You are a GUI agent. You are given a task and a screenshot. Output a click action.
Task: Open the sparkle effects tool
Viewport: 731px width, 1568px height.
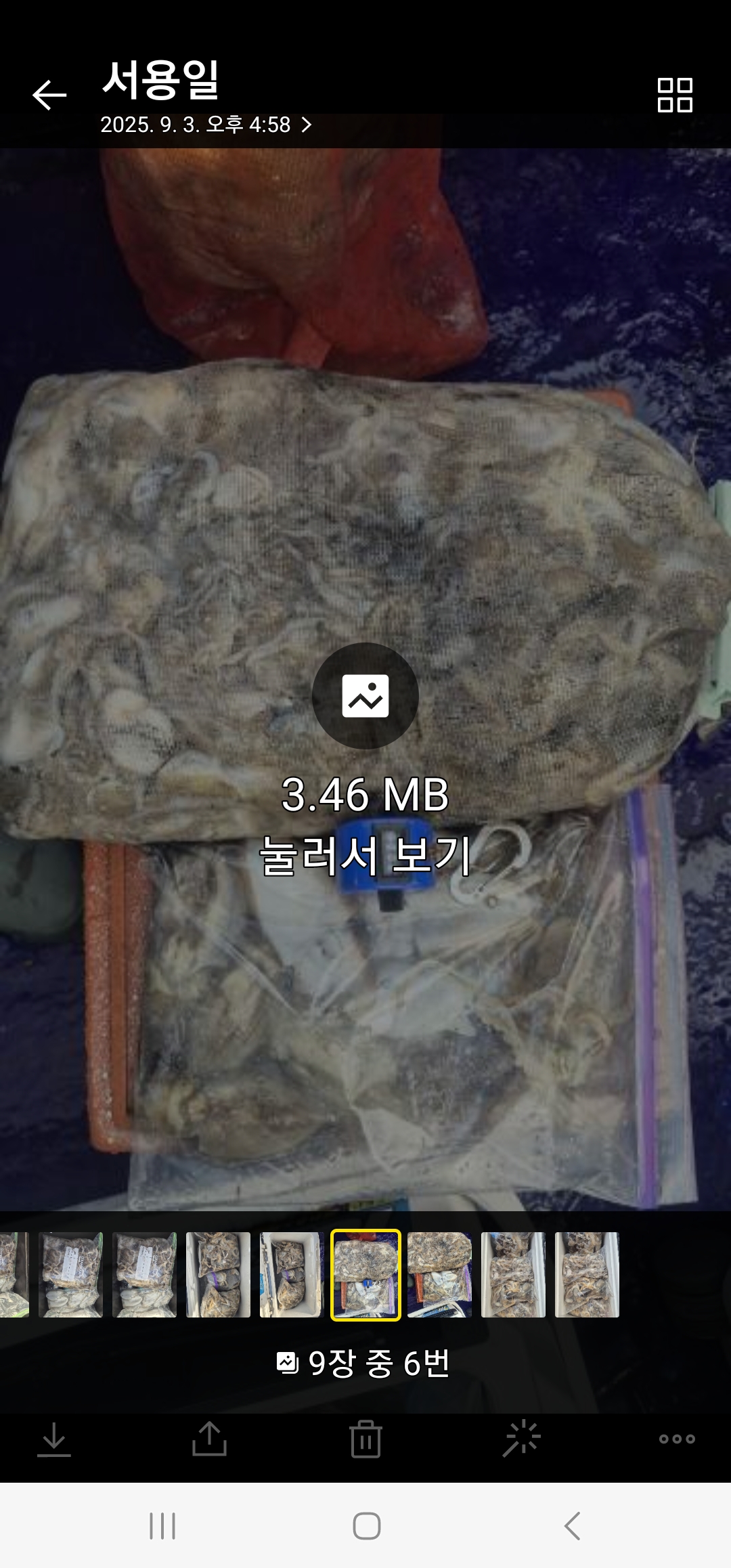[x=521, y=1439]
